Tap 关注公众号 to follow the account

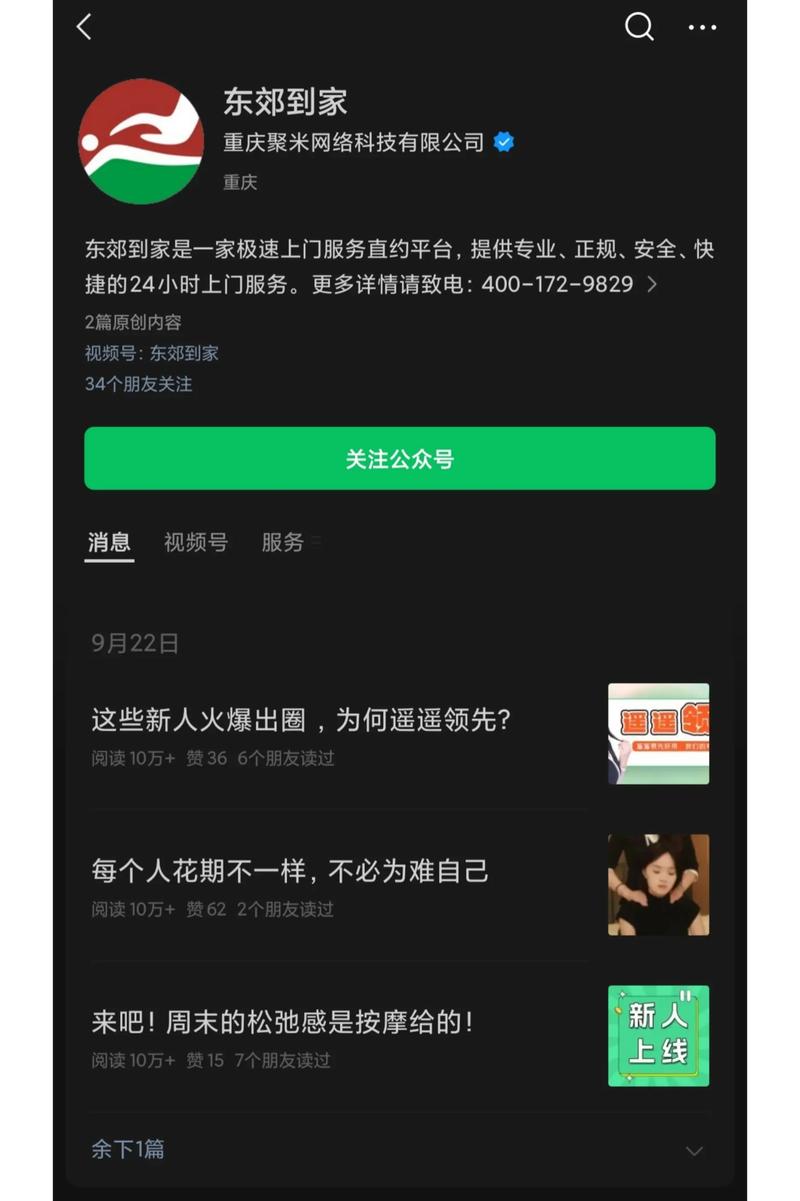[400, 459]
